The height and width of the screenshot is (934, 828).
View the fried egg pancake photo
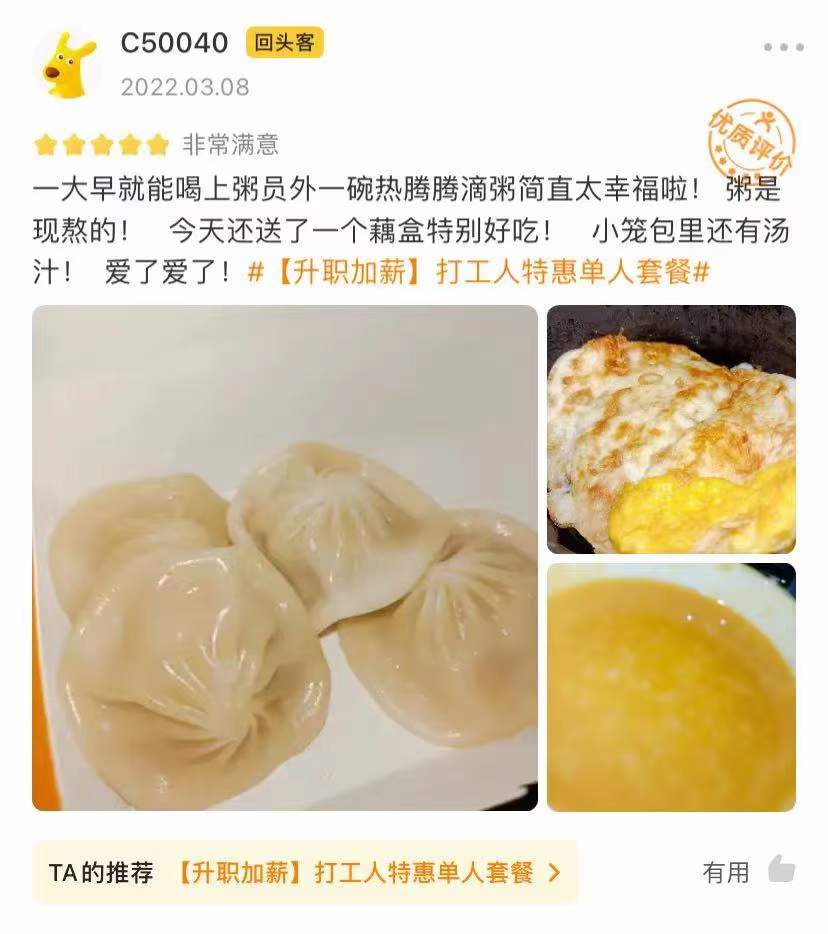tap(671, 429)
